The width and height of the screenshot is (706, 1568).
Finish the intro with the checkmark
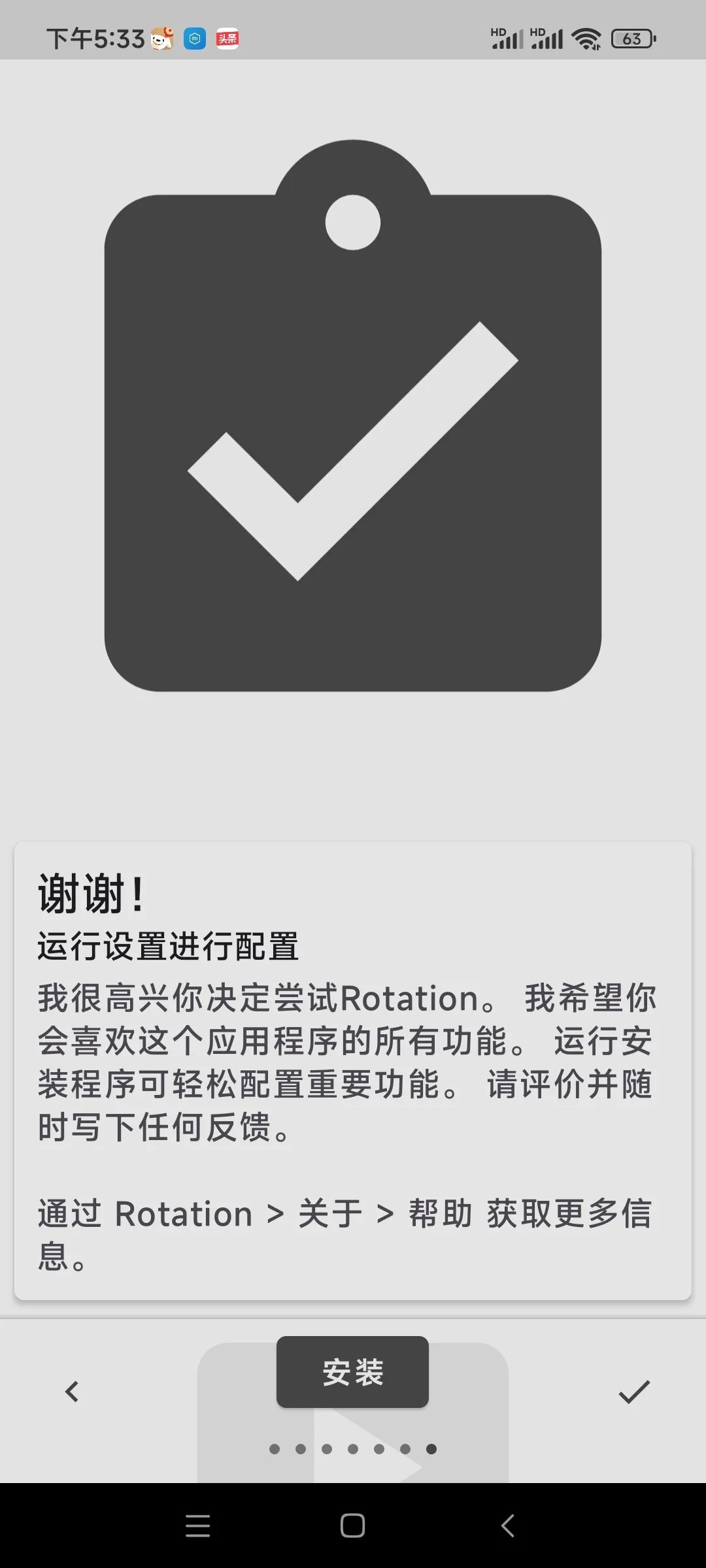point(633,1391)
